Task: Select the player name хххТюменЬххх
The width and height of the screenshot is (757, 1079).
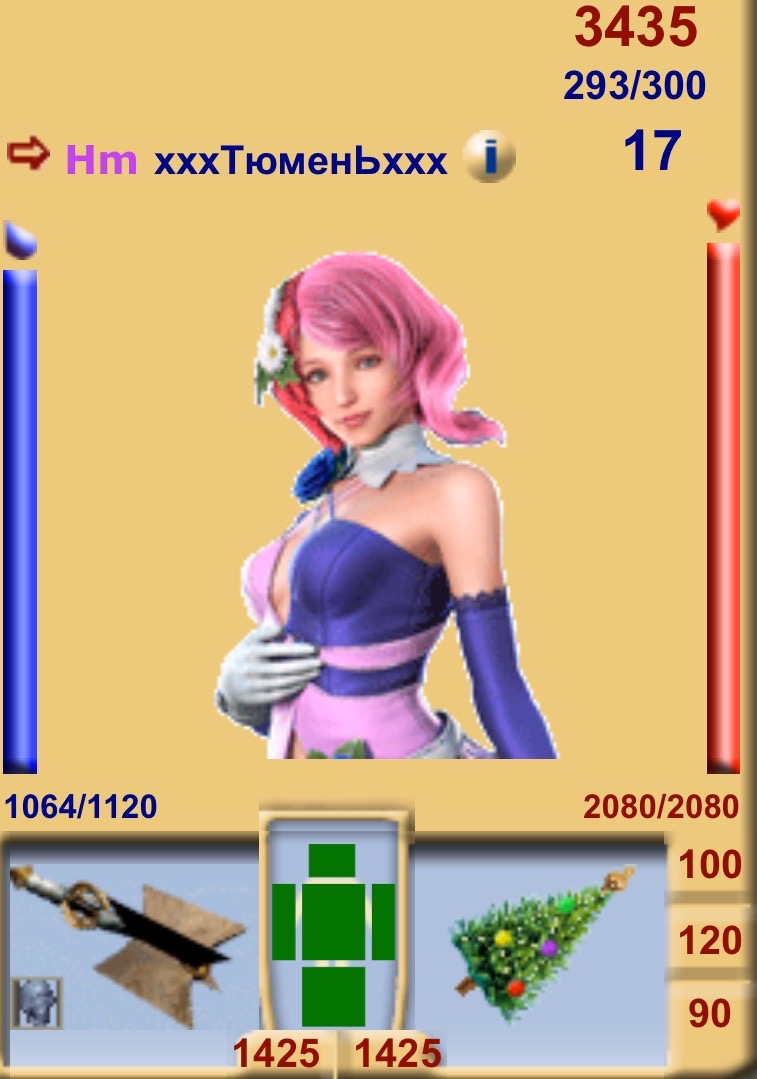Action: [x=300, y=159]
